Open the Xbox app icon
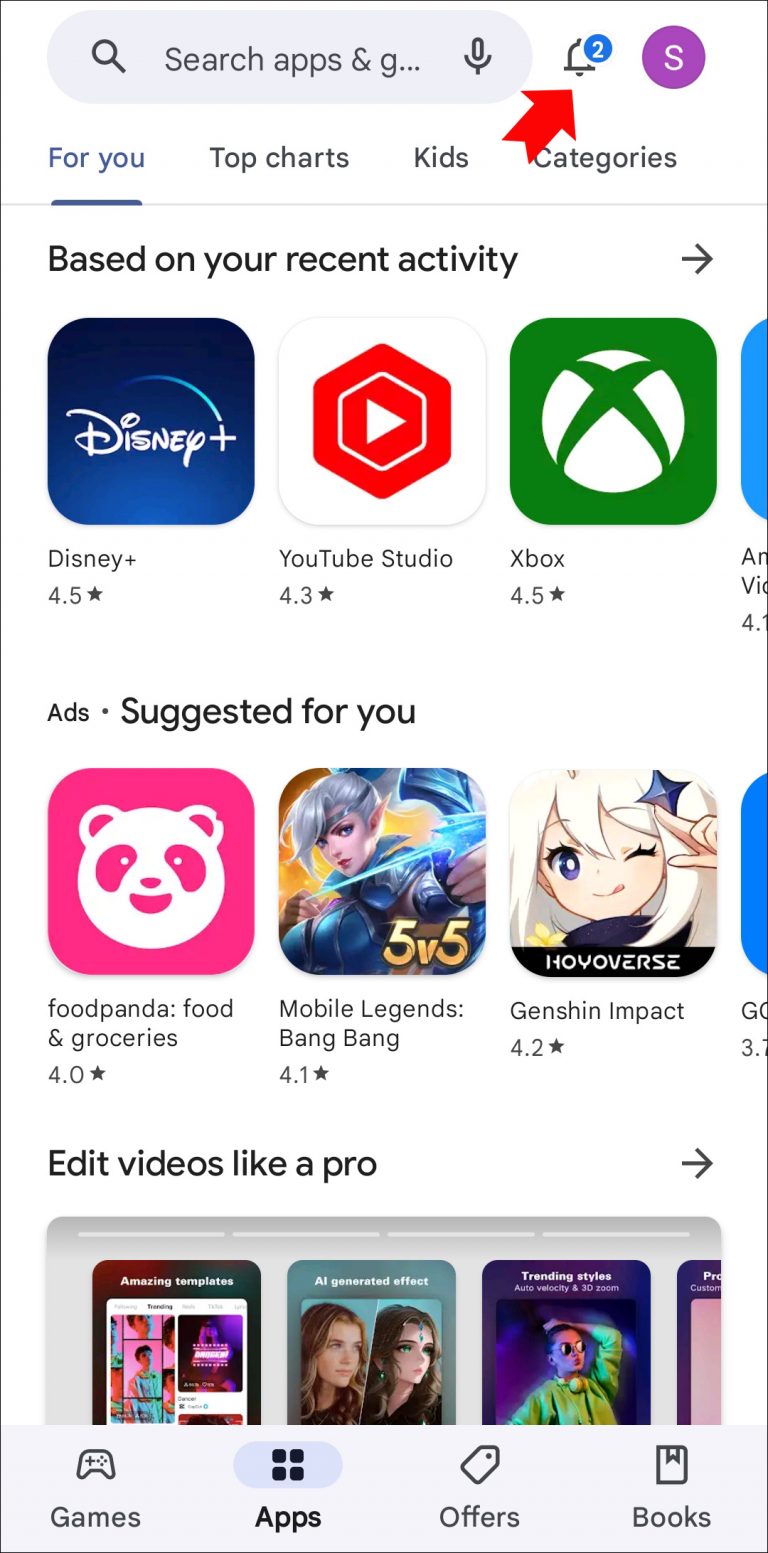Screen dimensions: 768x1553 612,420
